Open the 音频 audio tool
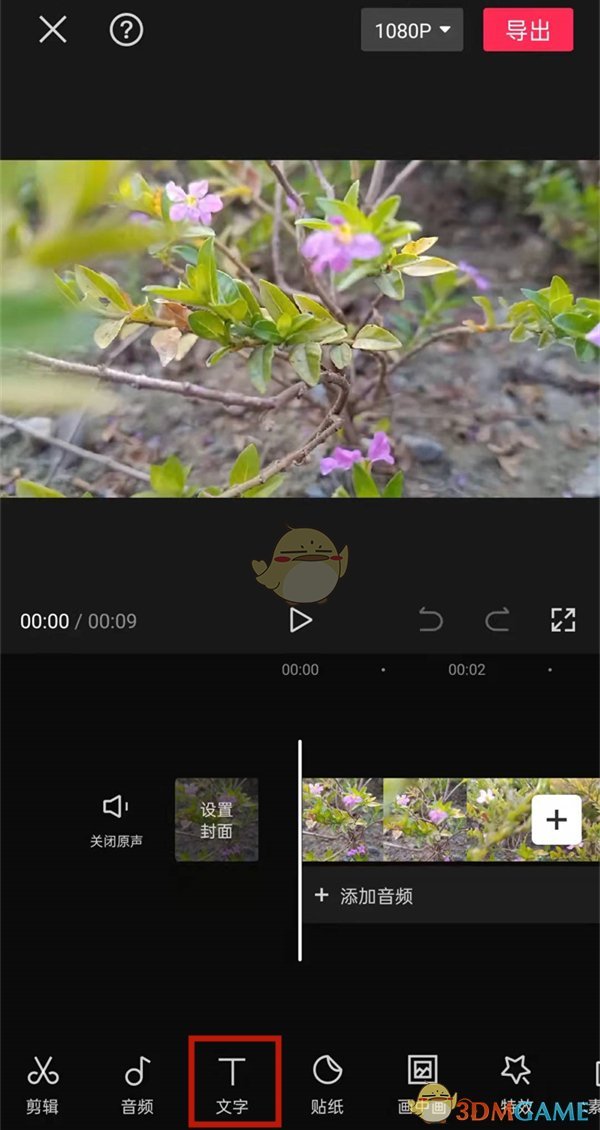 138,1083
